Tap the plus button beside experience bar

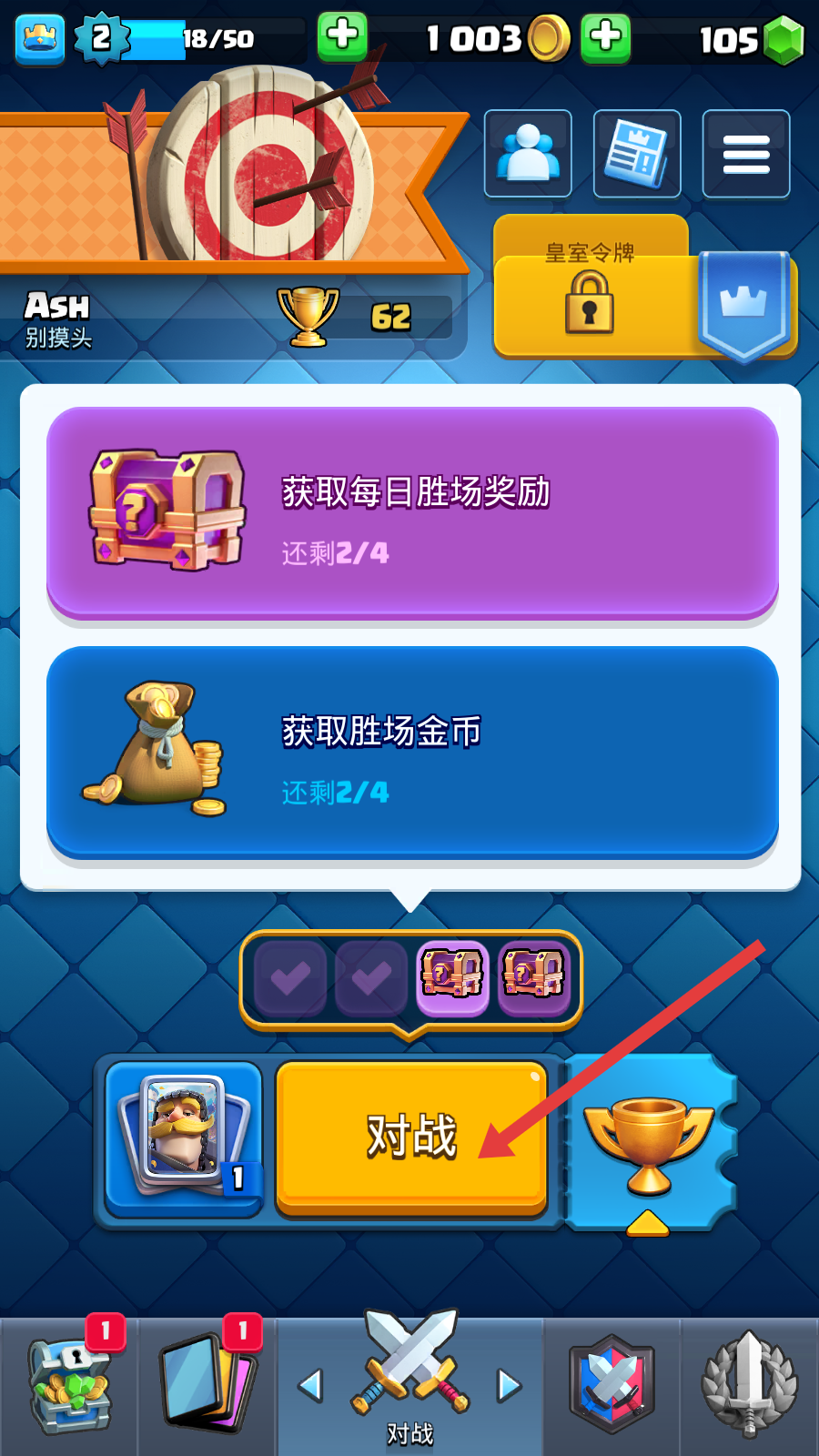[342, 36]
